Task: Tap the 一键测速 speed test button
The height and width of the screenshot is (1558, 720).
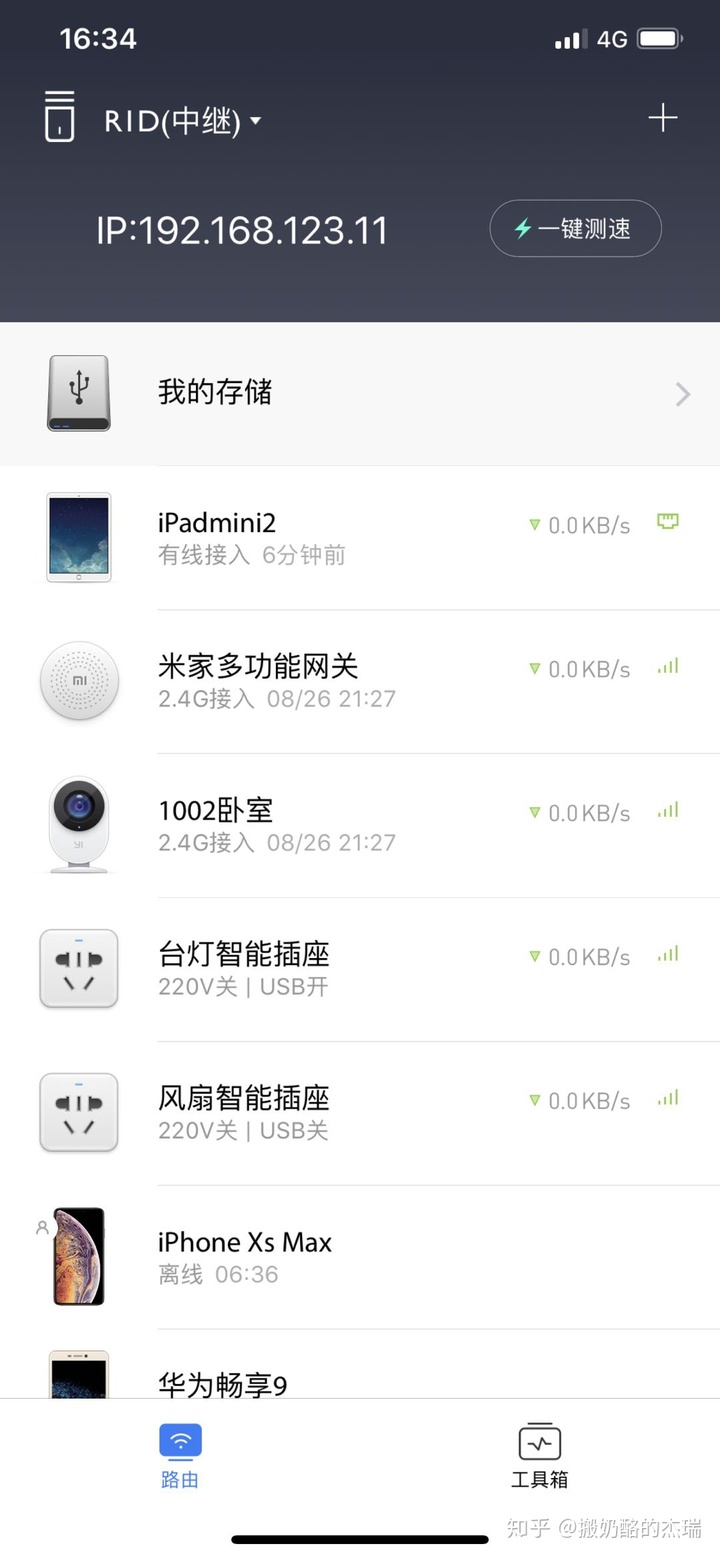Action: [575, 228]
